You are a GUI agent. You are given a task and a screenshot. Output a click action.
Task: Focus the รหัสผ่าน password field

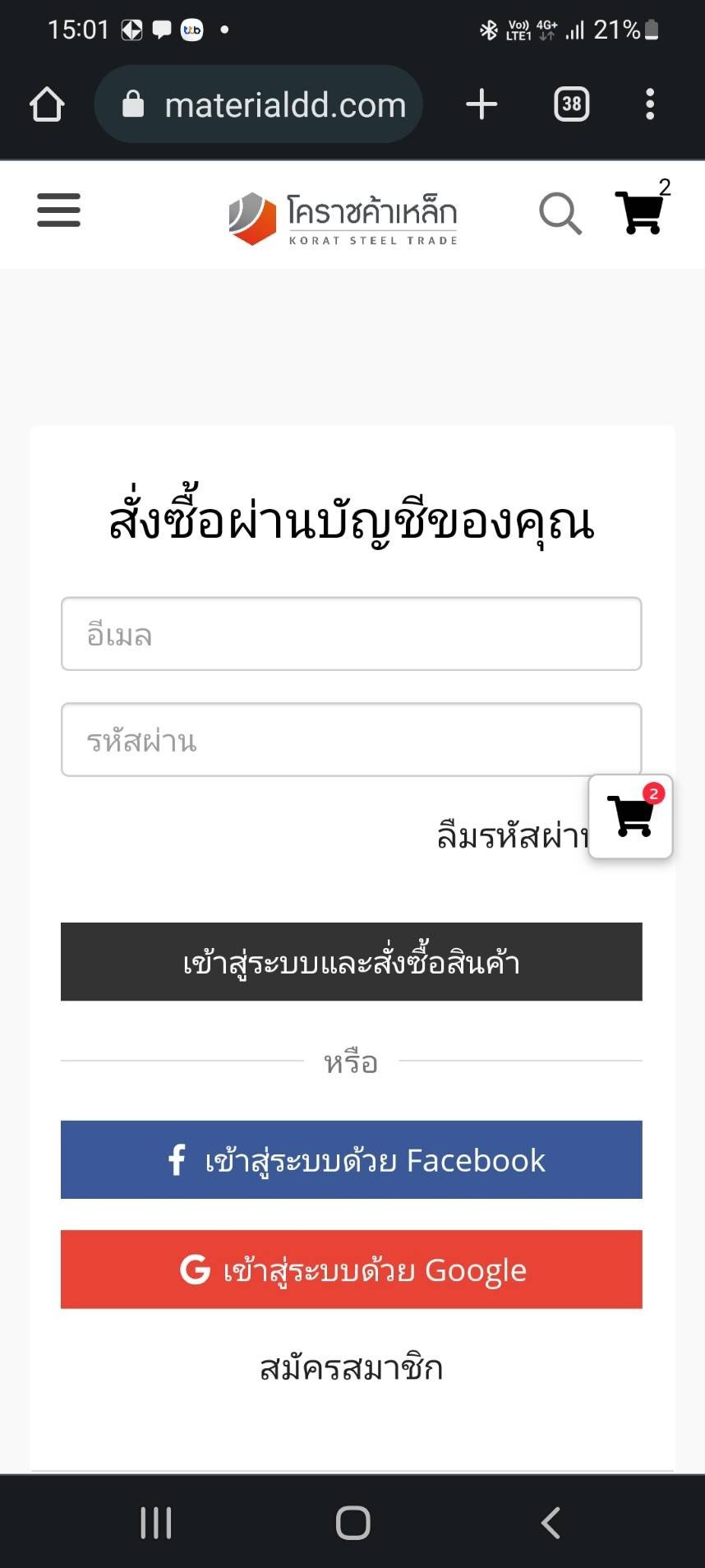point(351,739)
